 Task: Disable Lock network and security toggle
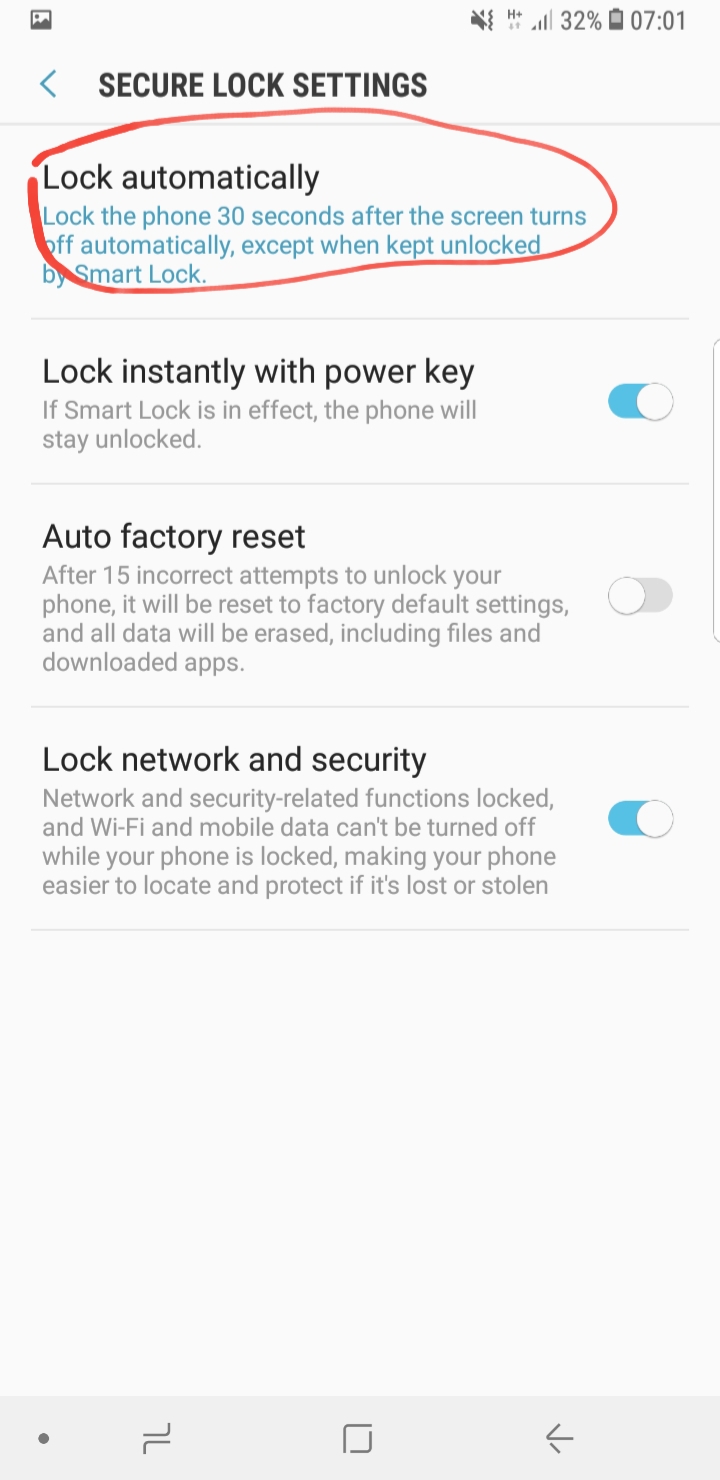tap(640, 820)
